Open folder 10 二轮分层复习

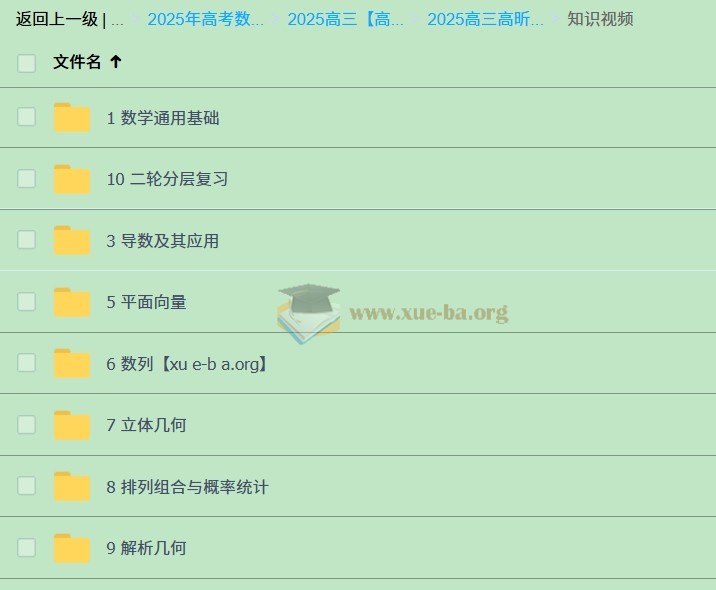tap(167, 179)
